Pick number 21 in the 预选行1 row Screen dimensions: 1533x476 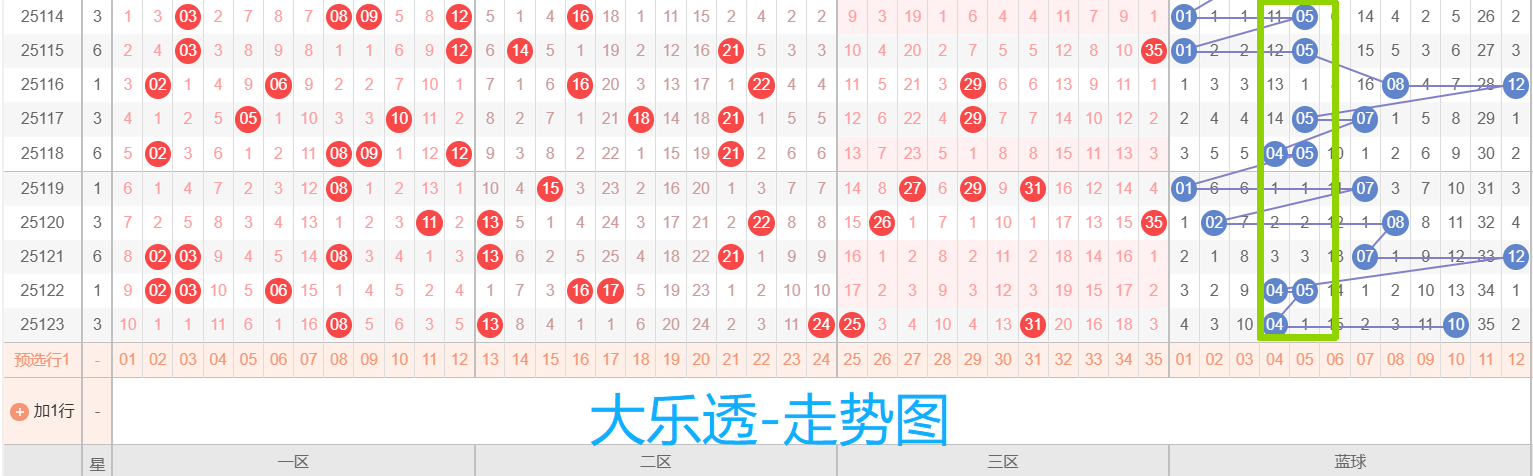[731, 360]
